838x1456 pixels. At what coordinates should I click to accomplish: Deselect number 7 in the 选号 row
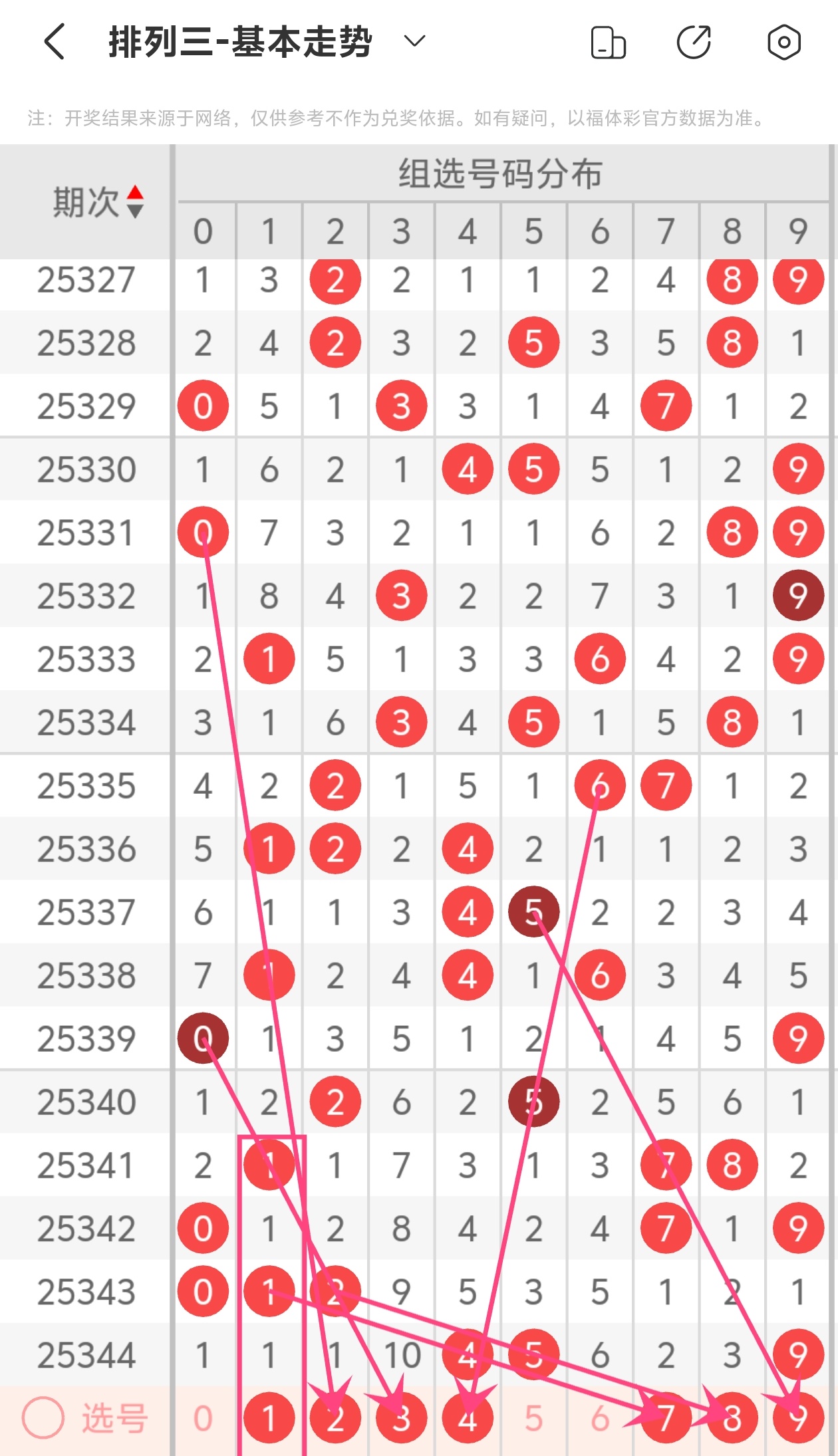(x=666, y=1418)
